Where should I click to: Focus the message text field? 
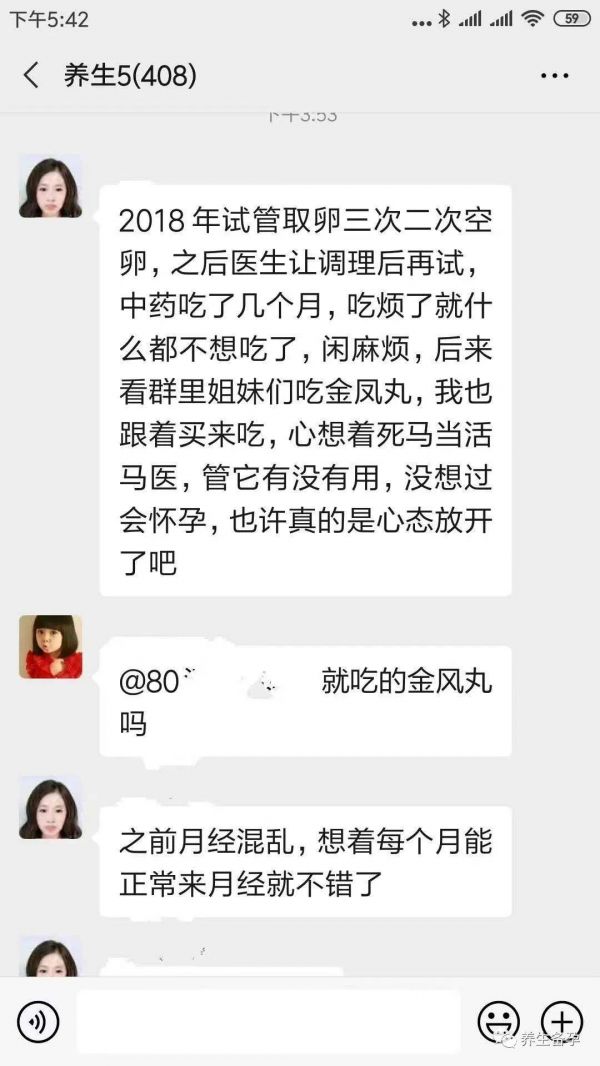coord(268,1022)
